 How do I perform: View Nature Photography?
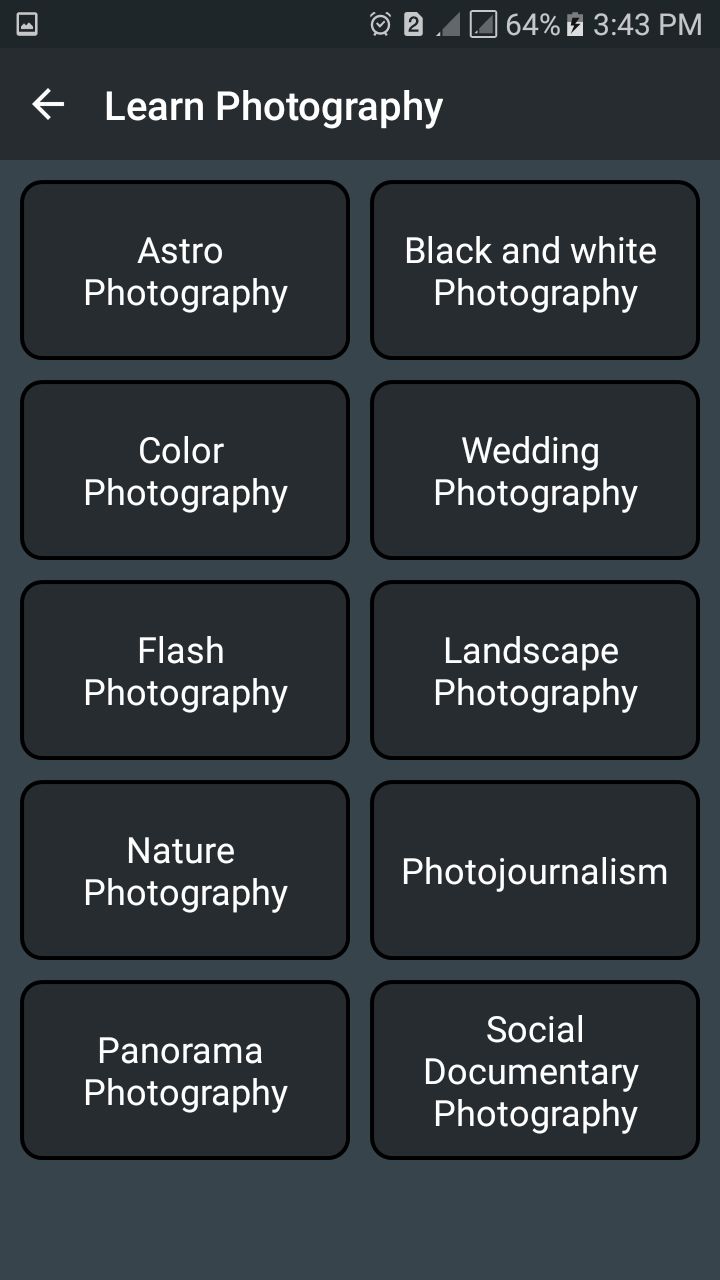[x=185, y=870]
